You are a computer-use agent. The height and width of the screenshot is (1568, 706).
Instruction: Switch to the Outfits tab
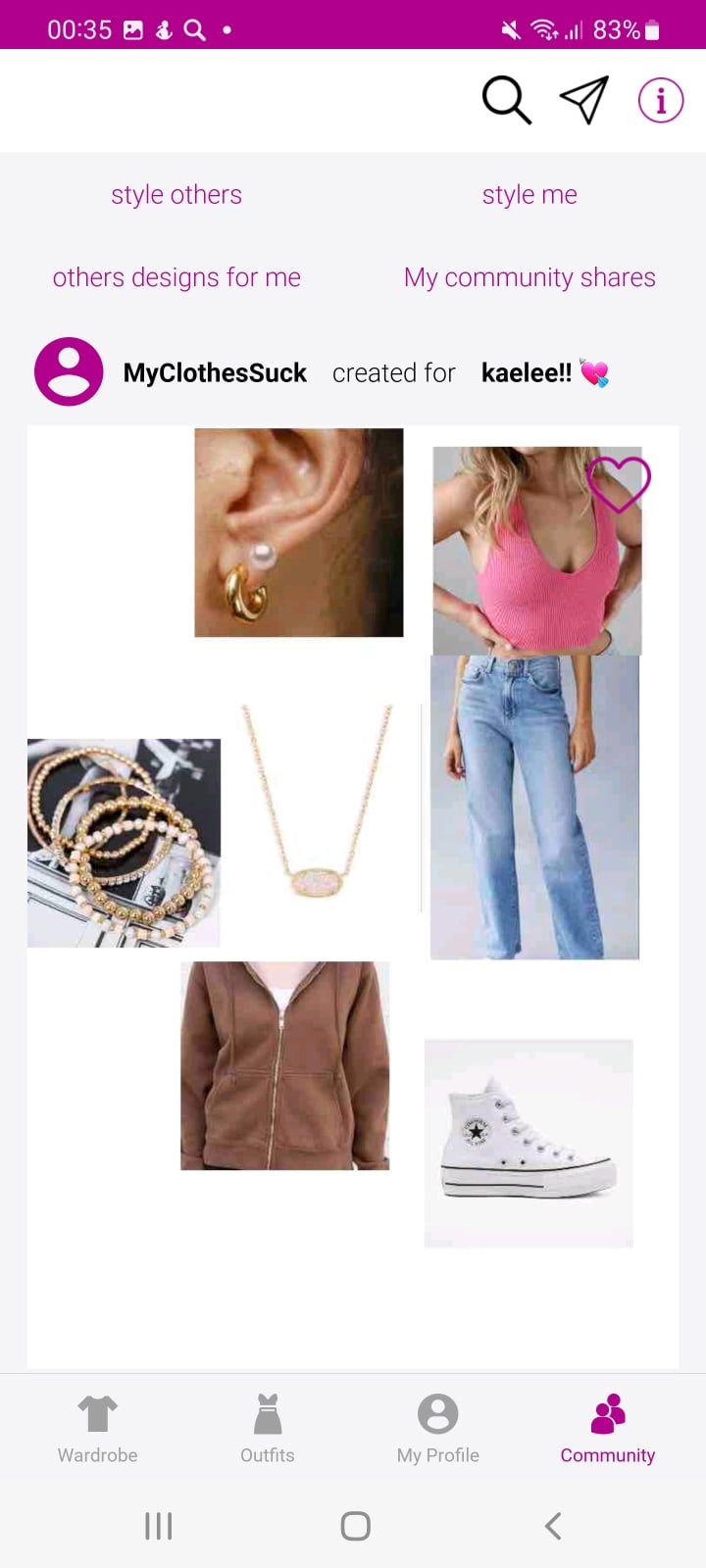(x=268, y=1429)
